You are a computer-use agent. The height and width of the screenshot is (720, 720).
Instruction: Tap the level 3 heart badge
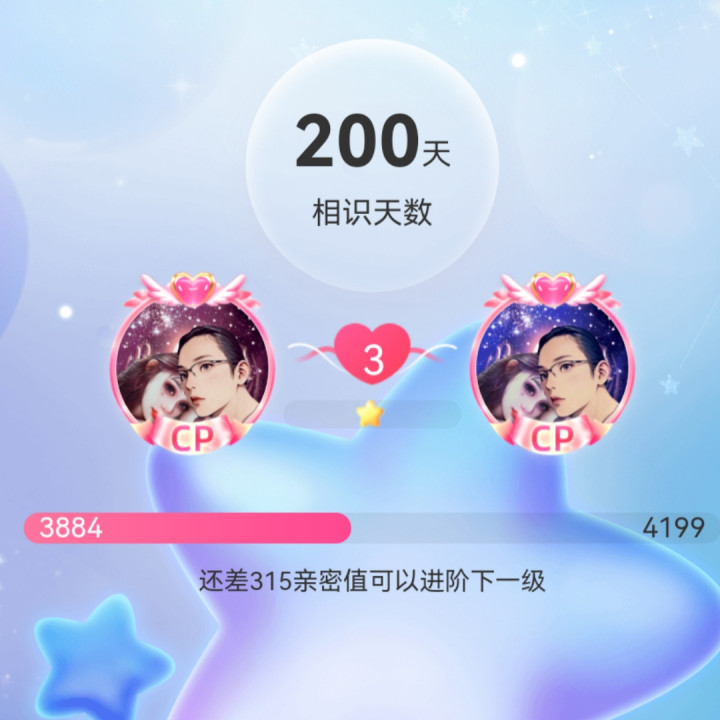pyautogui.click(x=372, y=358)
